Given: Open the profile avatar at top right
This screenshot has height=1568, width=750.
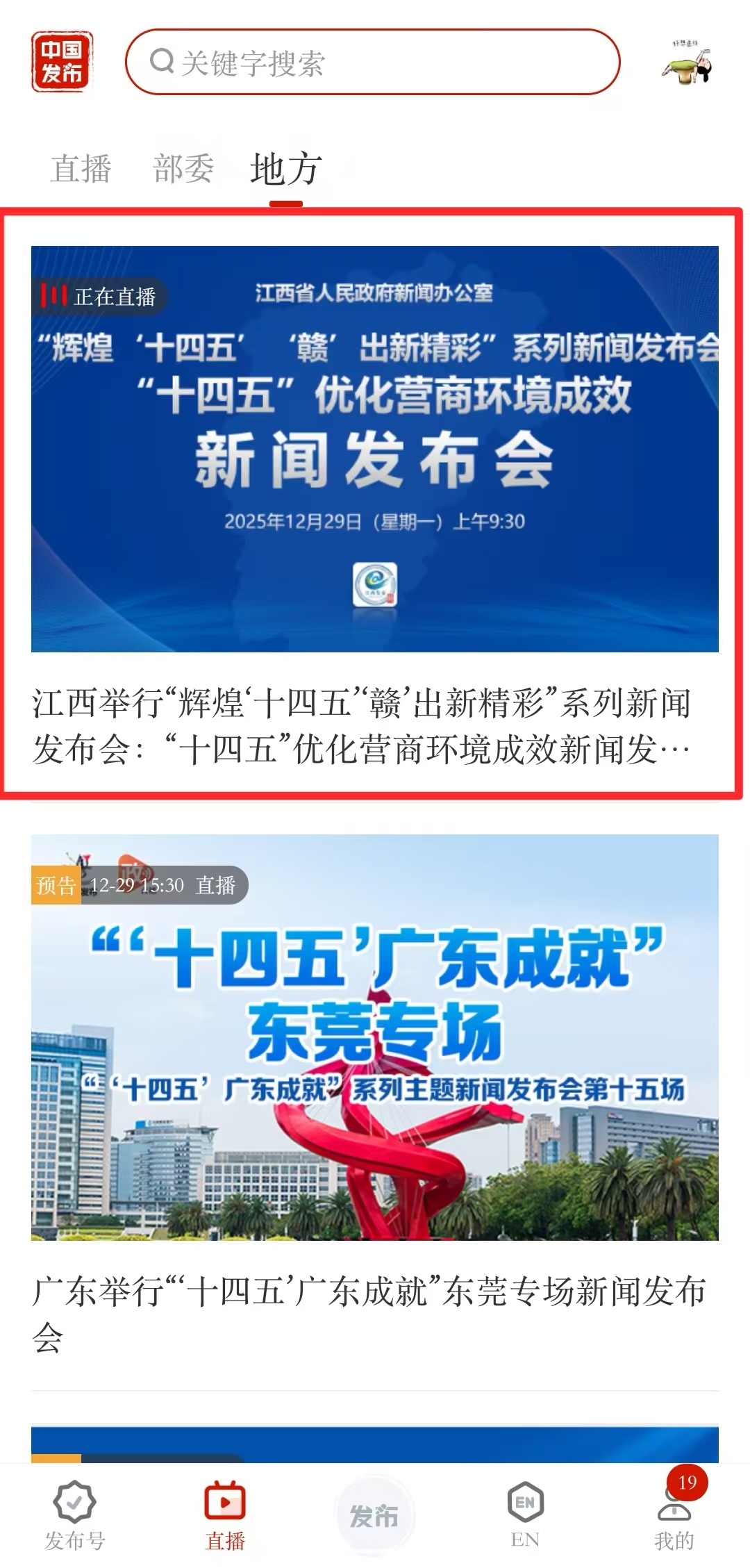Looking at the screenshot, I should point(686,63).
